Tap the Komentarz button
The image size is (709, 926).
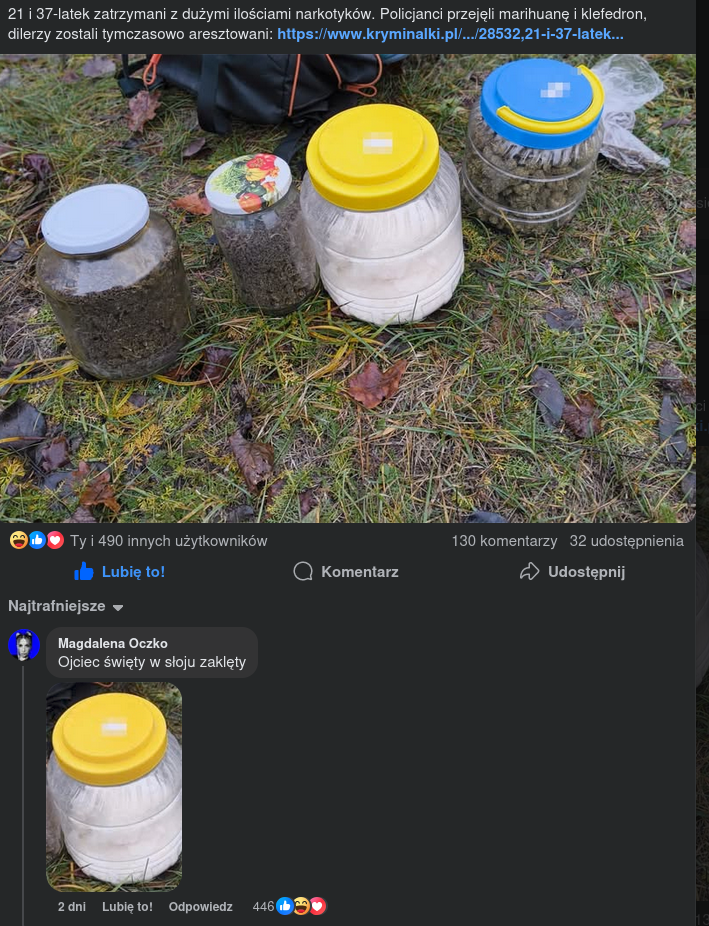coord(346,572)
